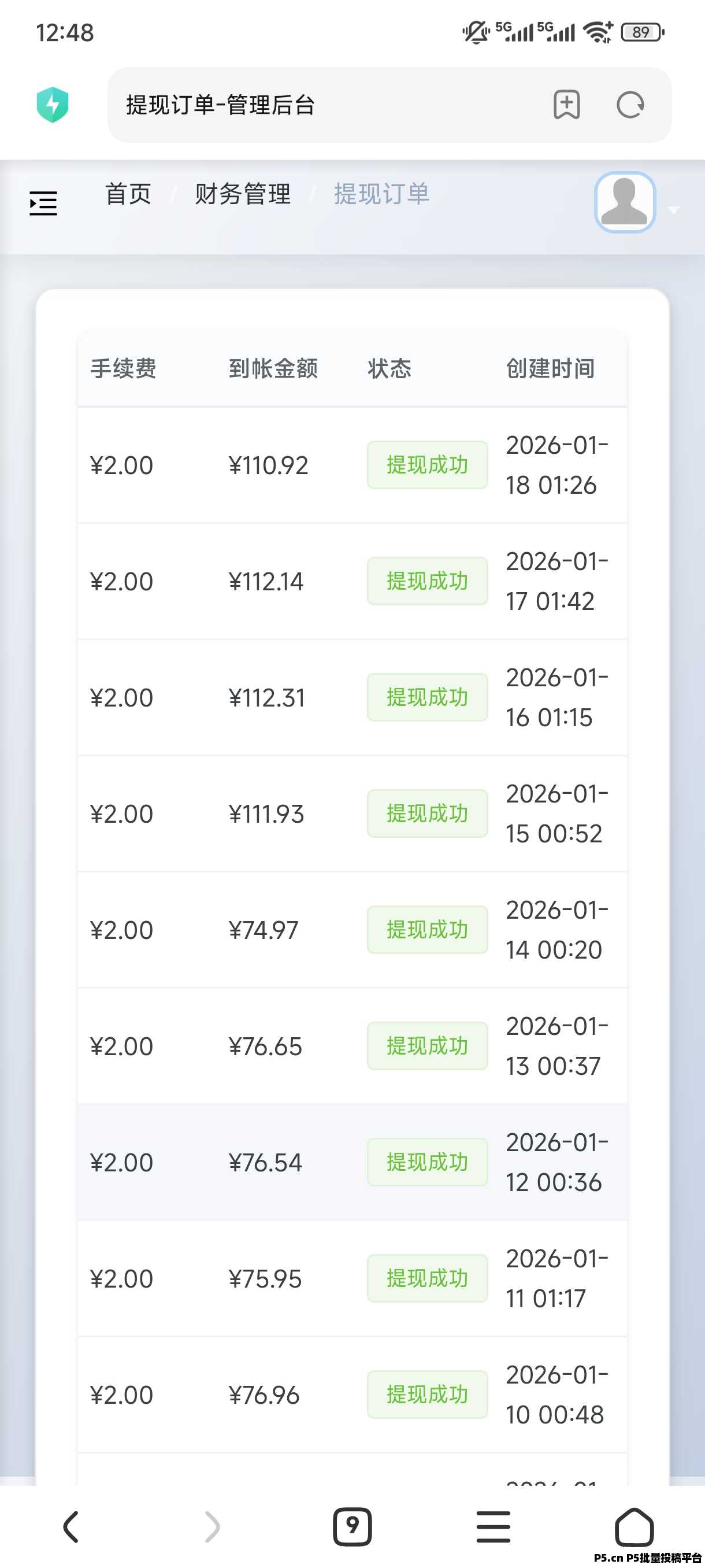Refresh the page with the reload icon
Viewport: 705px width, 1568px height.
pos(631,105)
